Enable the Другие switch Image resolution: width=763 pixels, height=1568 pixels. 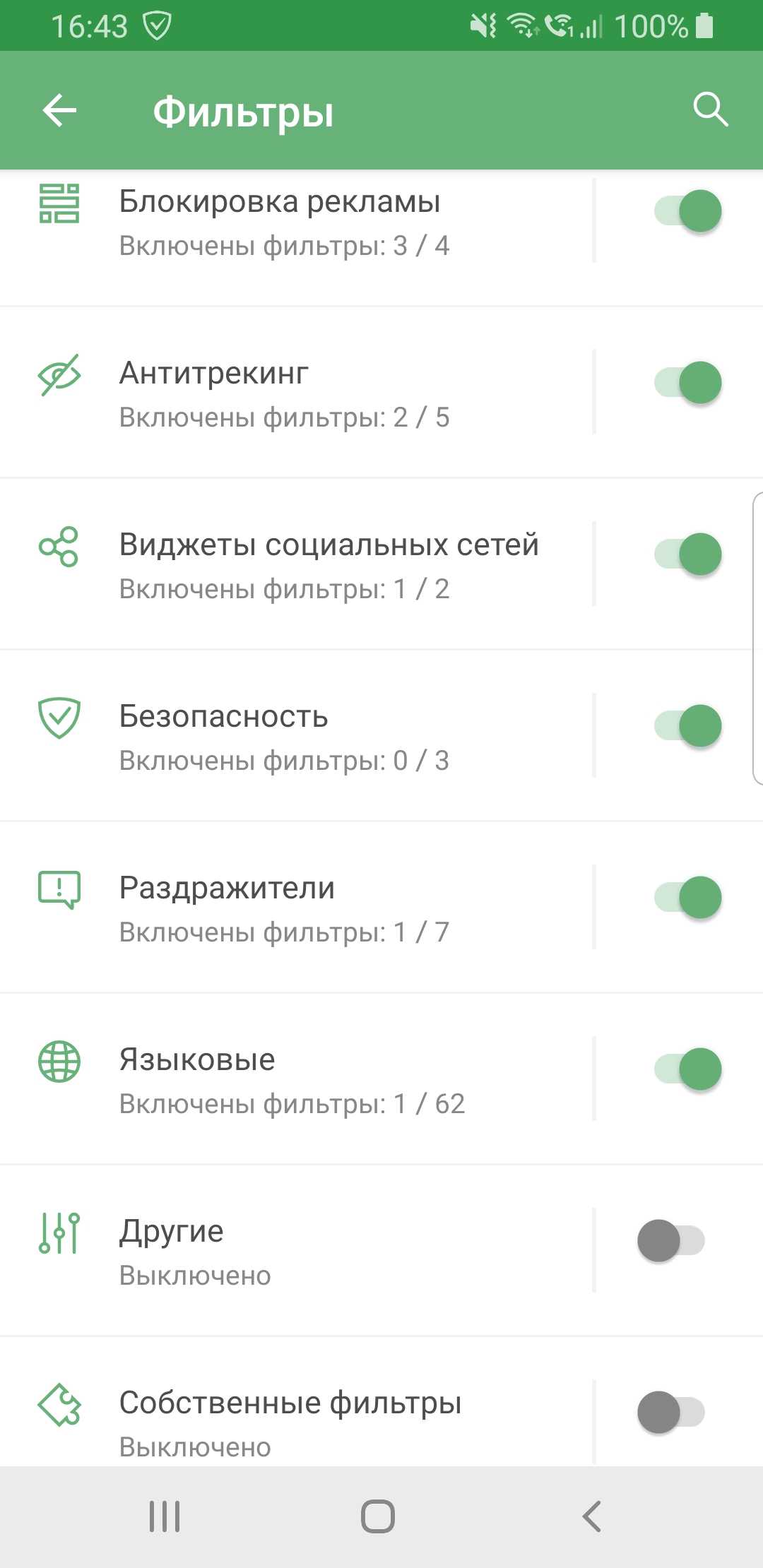671,1241
